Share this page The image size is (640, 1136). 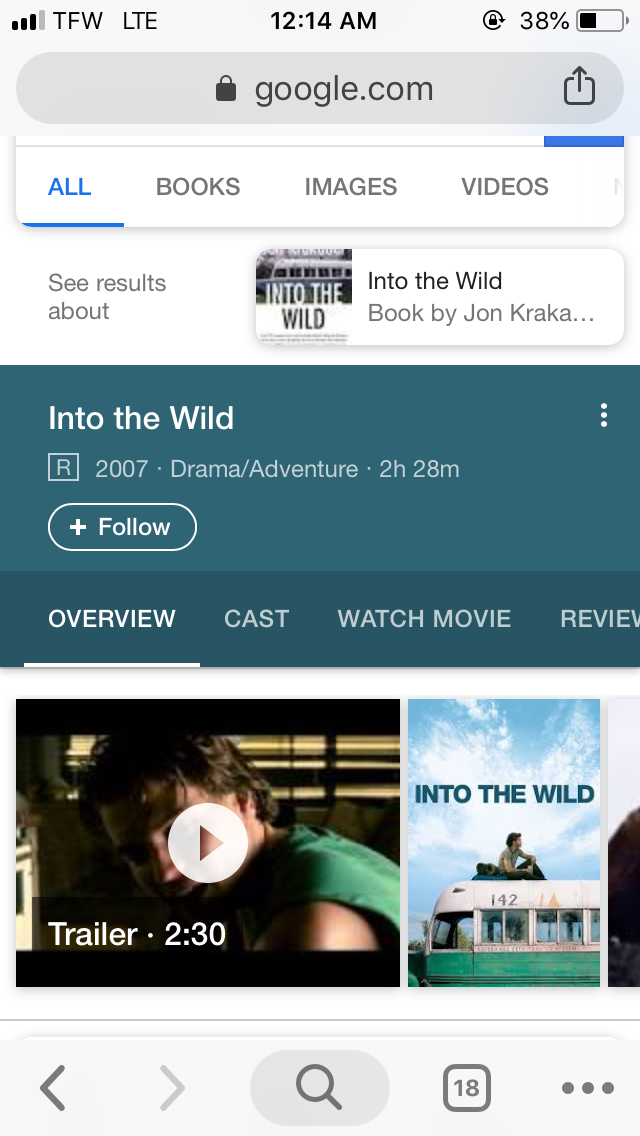pos(579,88)
